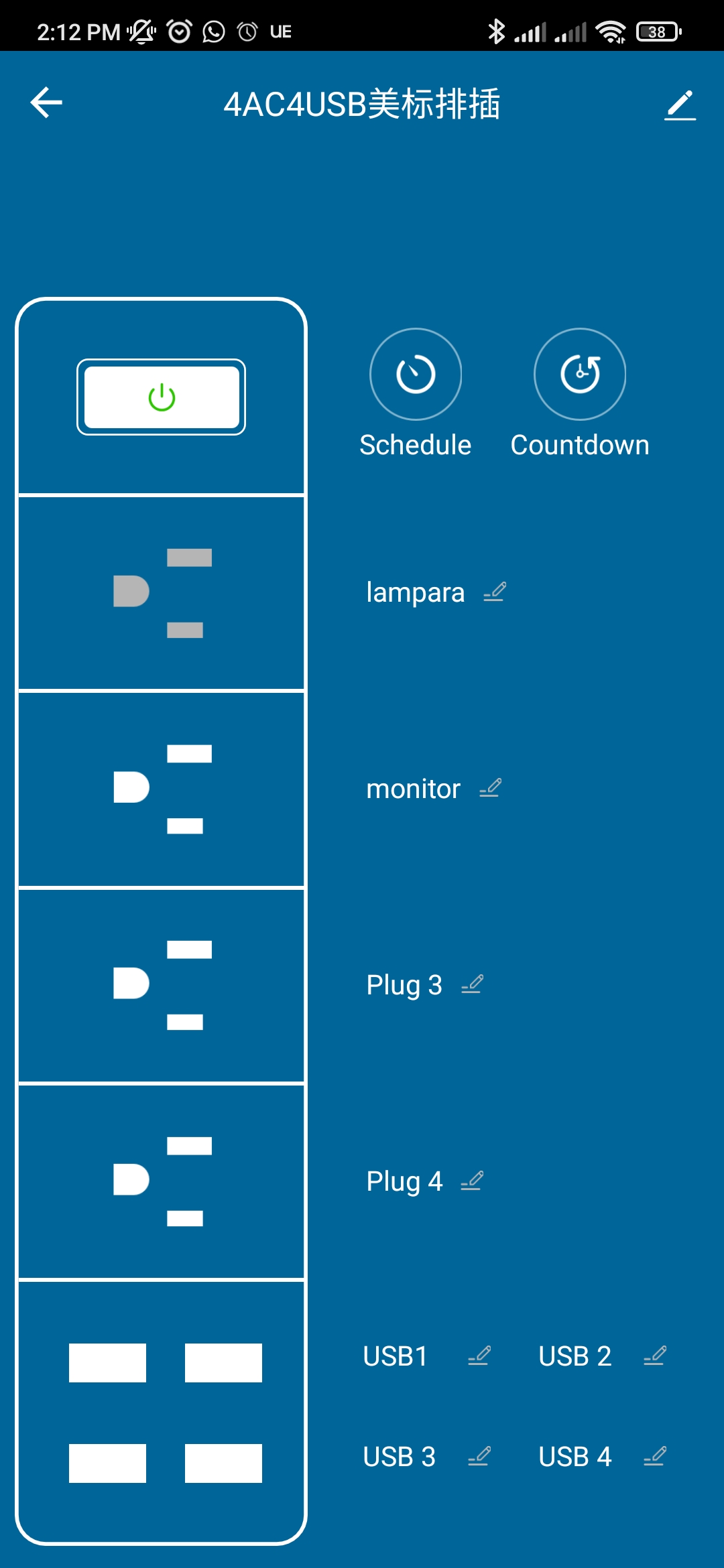The image size is (724, 1568).
Task: Edit the USB1 name
Action: click(479, 1356)
